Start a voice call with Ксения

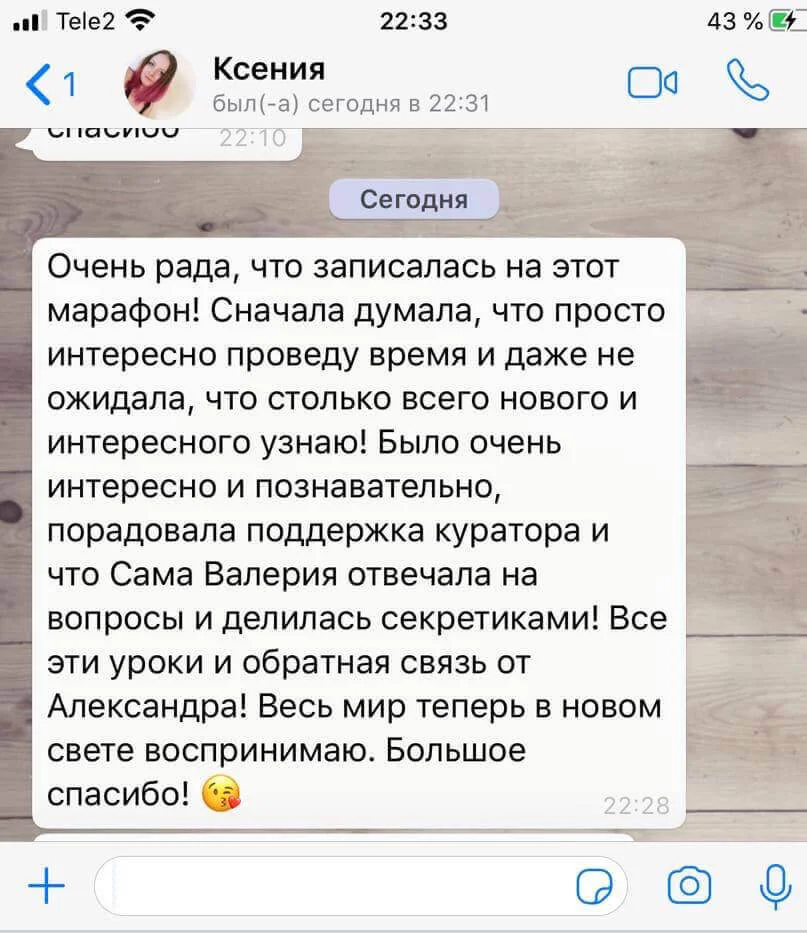click(748, 82)
